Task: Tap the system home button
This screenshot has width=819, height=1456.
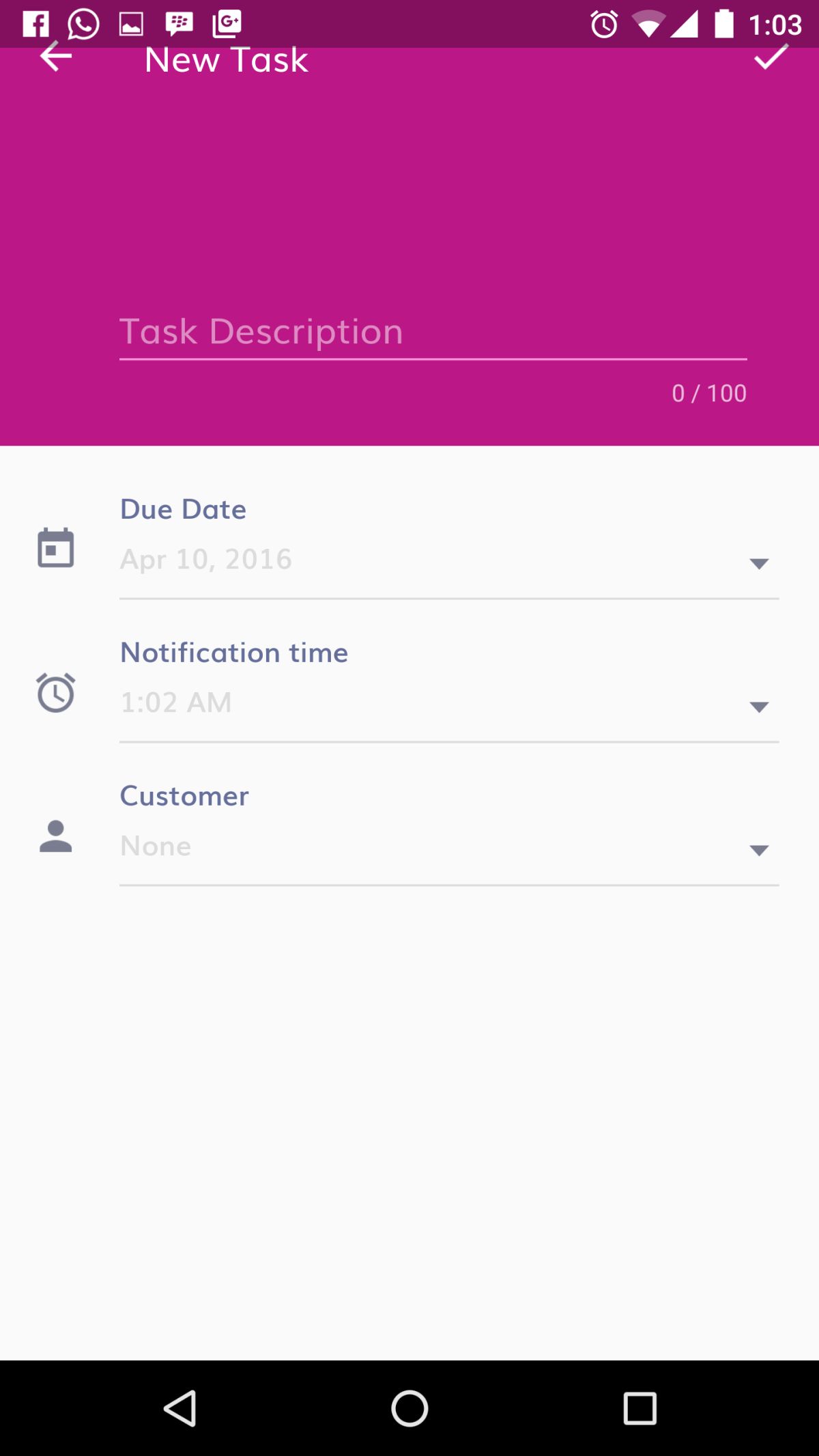Action: click(x=409, y=1408)
